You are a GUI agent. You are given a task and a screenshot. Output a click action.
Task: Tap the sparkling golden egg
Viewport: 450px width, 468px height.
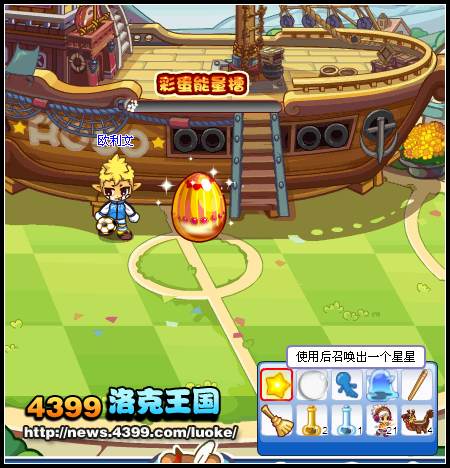(x=199, y=207)
